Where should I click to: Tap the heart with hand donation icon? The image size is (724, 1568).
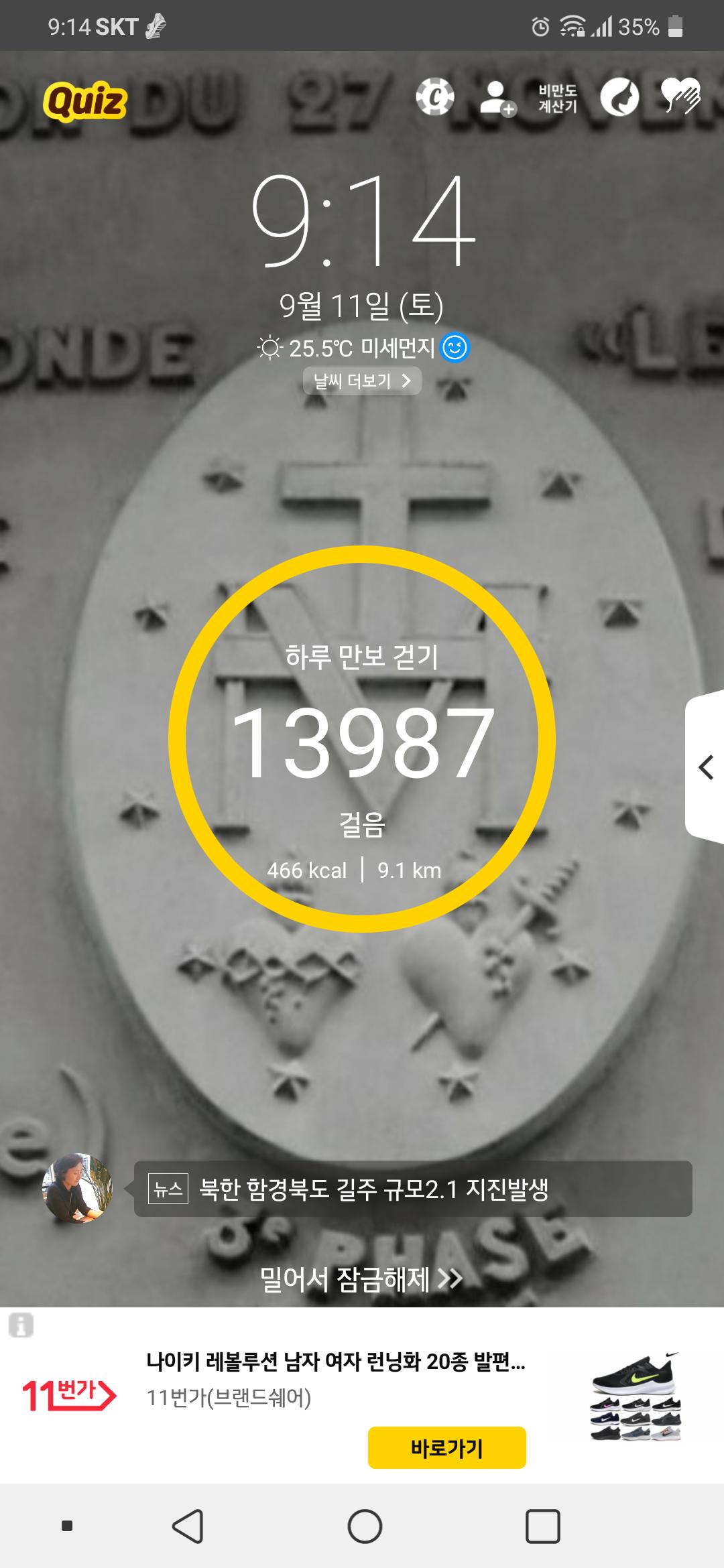(x=680, y=96)
